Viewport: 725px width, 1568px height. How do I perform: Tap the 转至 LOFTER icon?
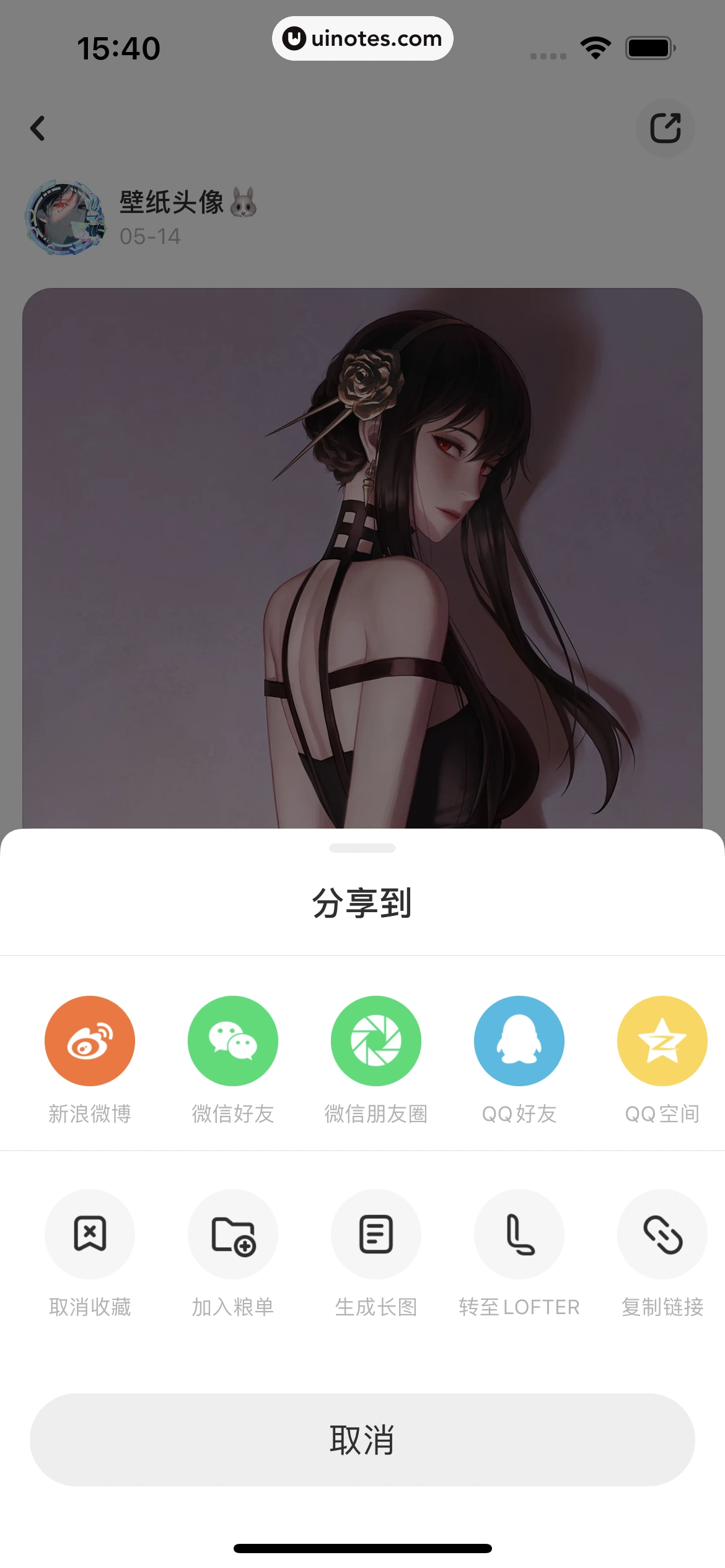519,1234
